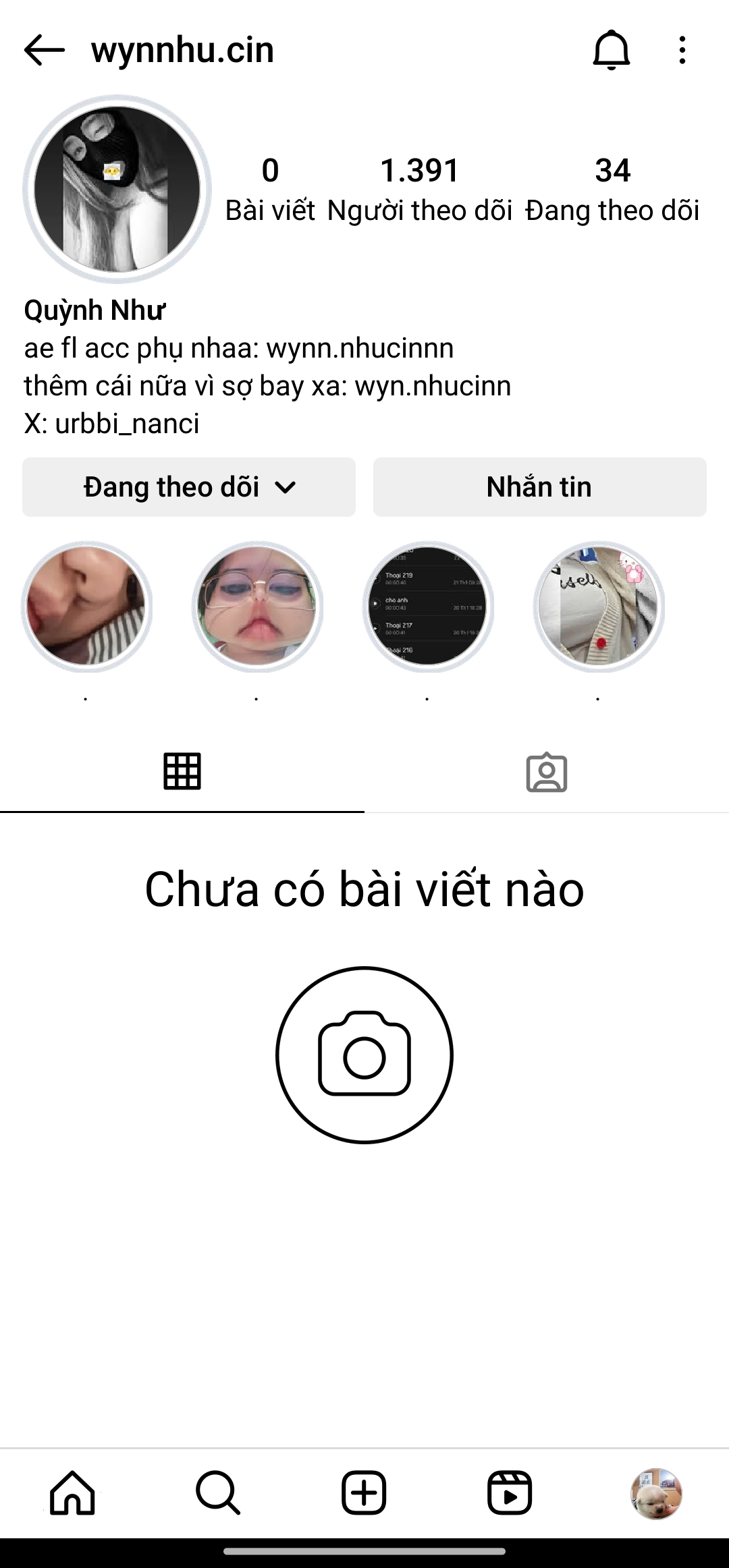Open the dark call log story highlight

pos(427,607)
